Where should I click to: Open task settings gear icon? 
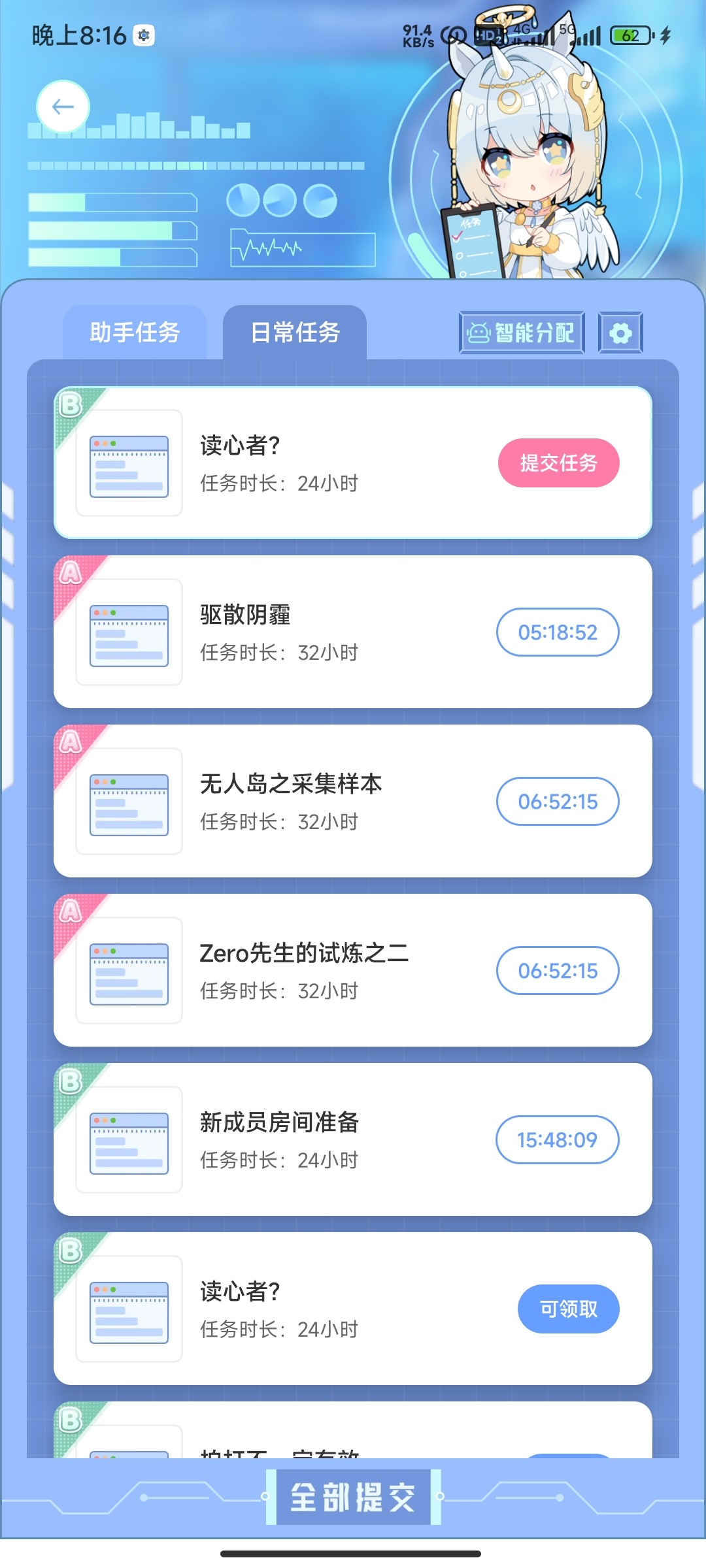click(620, 333)
